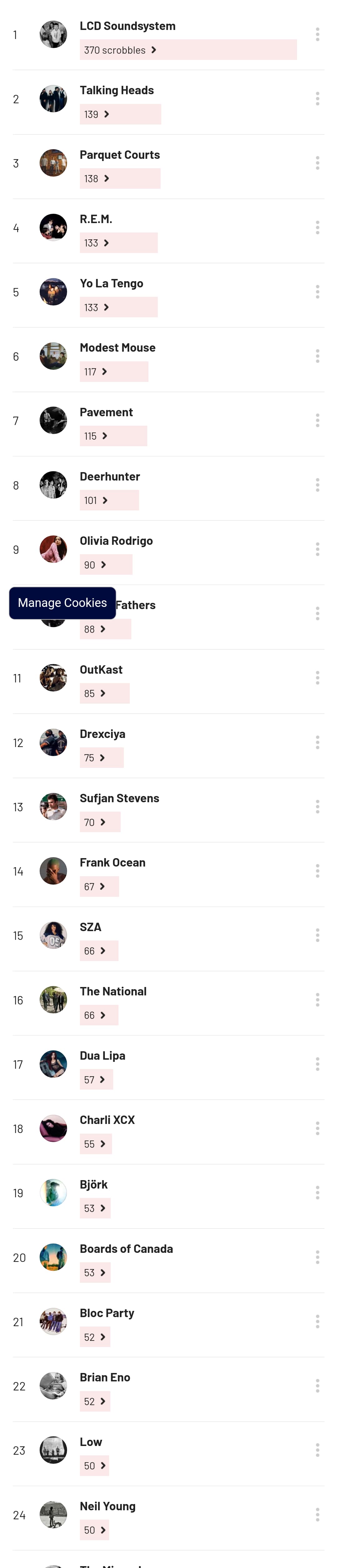This screenshot has height=1568, width=337.
Task: Open The National's artist page
Action: (x=113, y=991)
